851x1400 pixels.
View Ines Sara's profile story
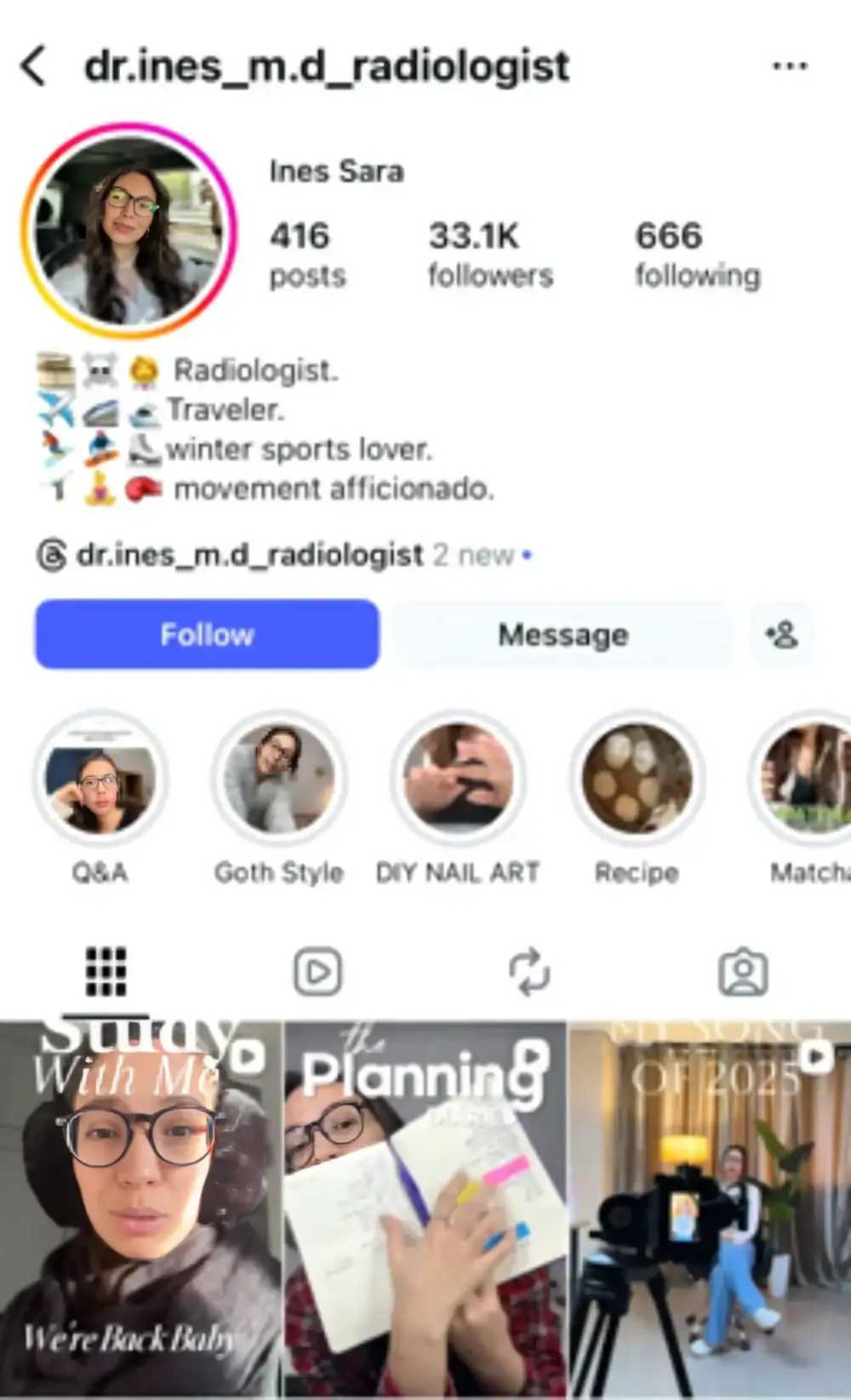(x=129, y=231)
